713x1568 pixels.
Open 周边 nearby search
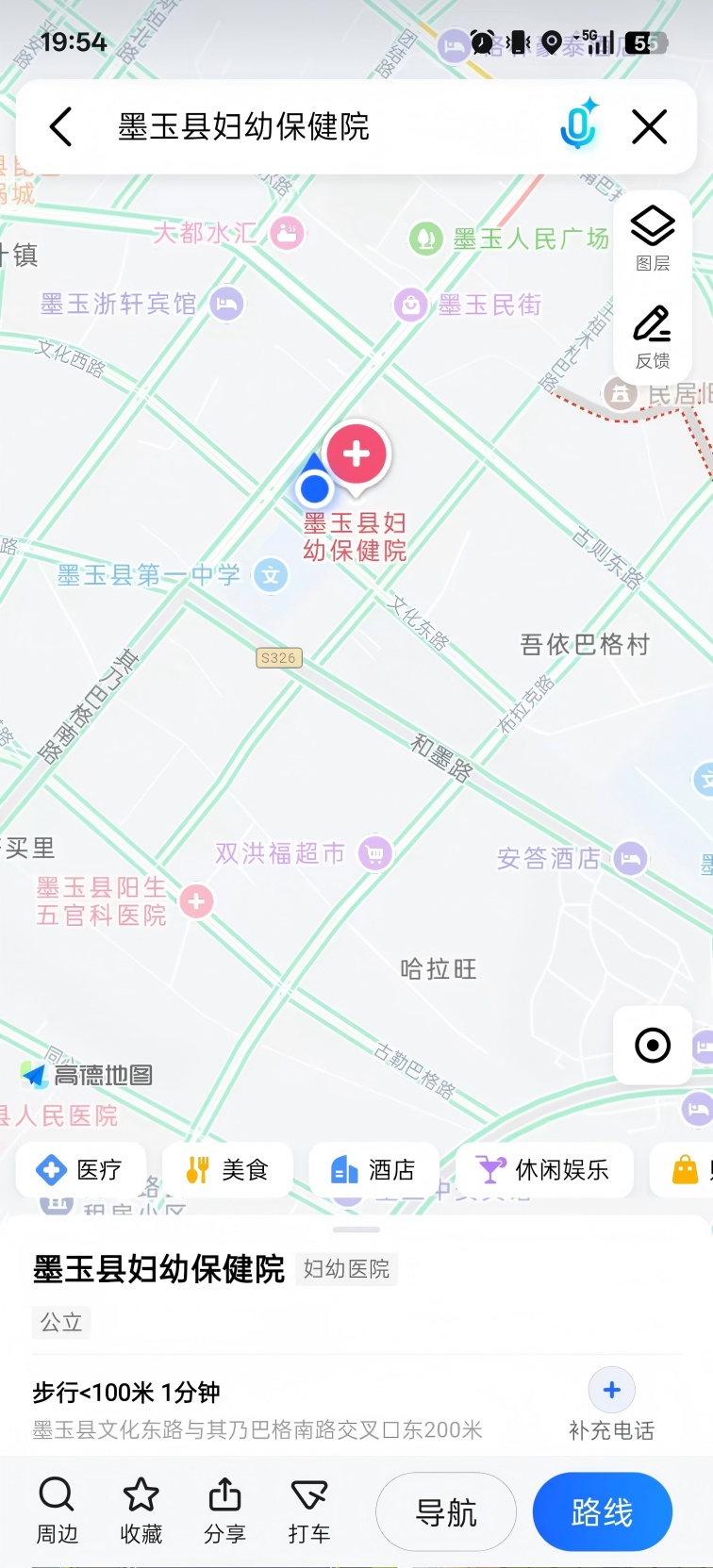pos(57,1510)
